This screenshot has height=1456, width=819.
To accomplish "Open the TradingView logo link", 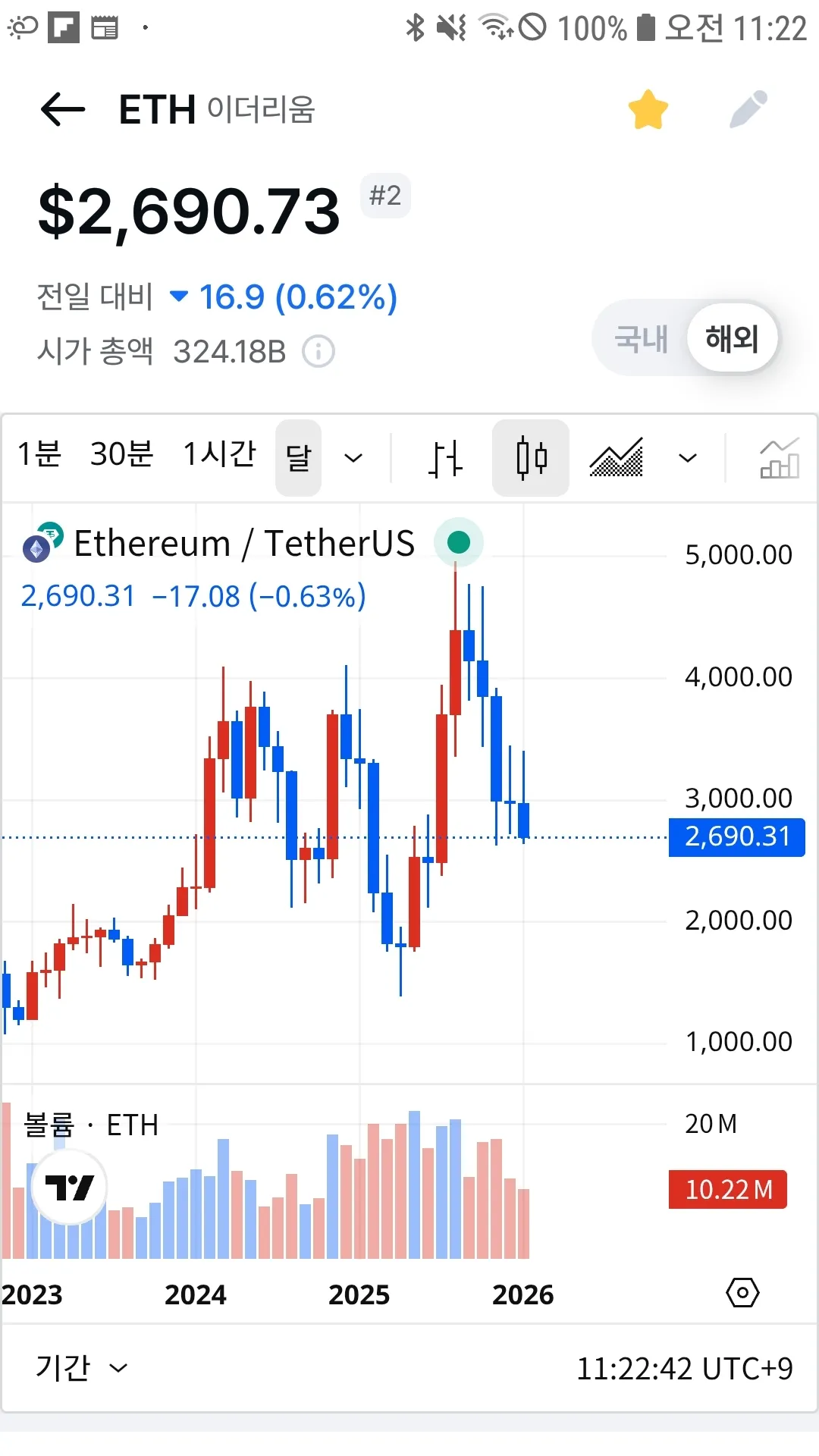I will (69, 1187).
